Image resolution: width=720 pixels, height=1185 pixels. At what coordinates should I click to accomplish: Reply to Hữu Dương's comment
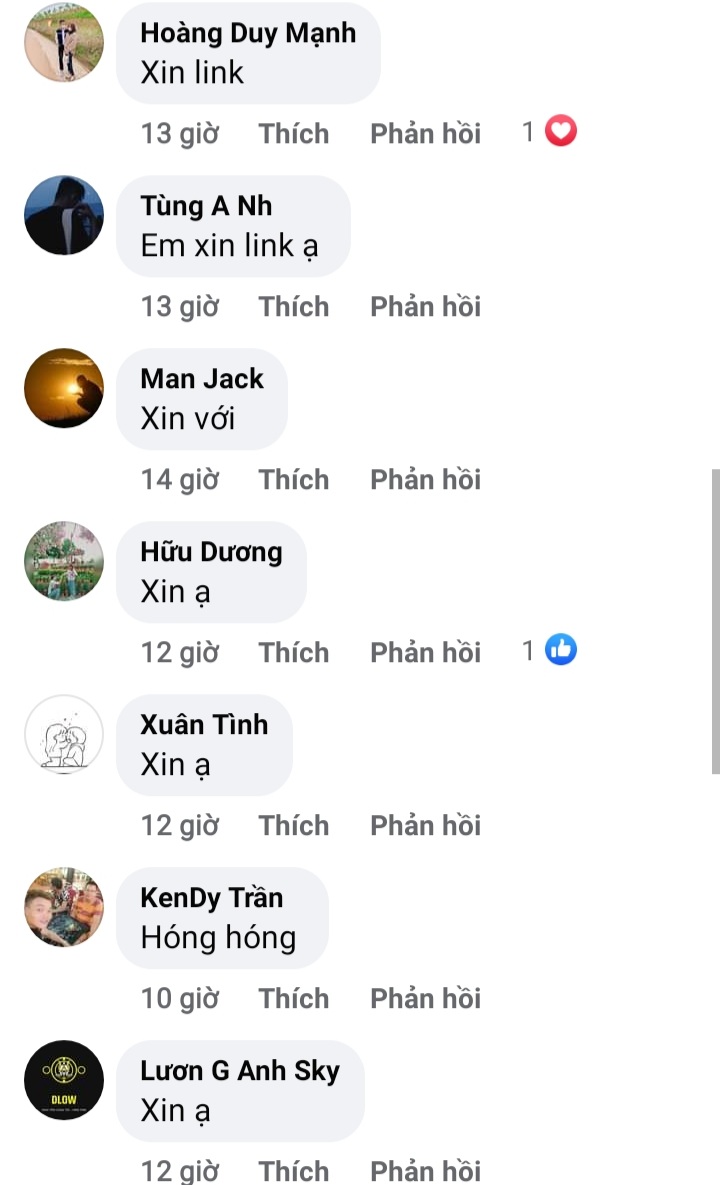(425, 652)
